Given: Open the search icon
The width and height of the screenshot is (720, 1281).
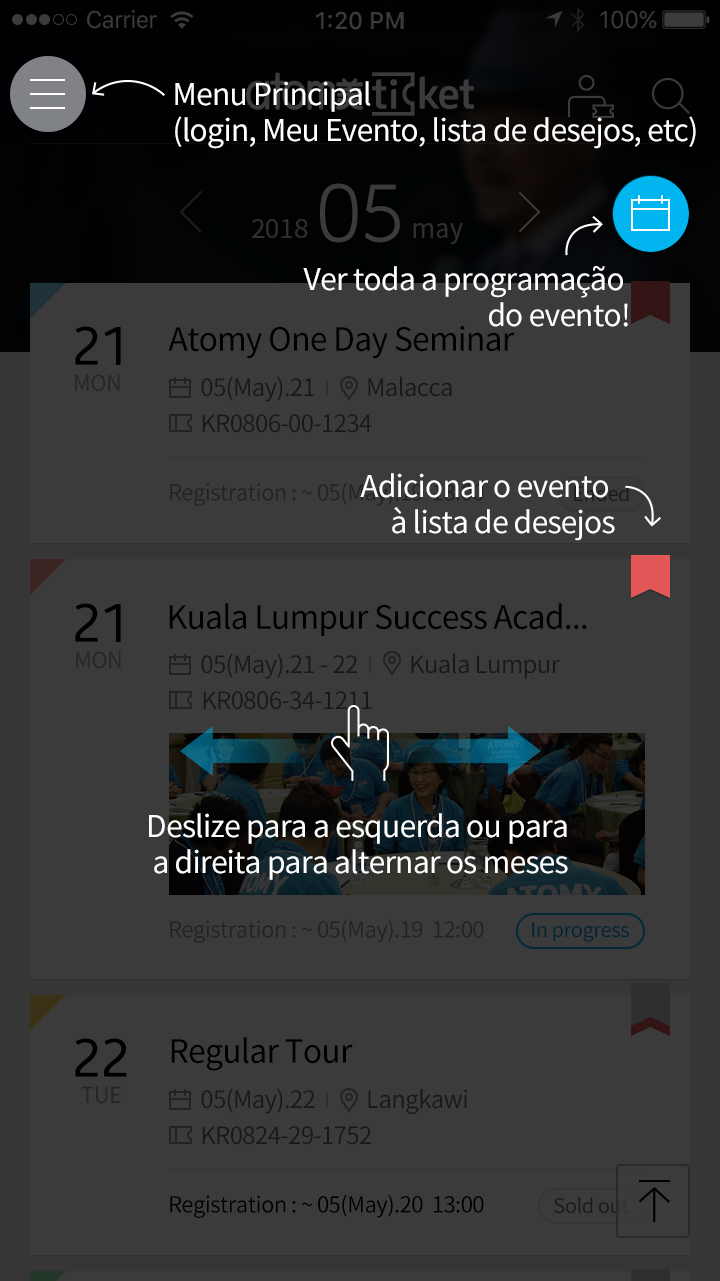Looking at the screenshot, I should tap(670, 98).
